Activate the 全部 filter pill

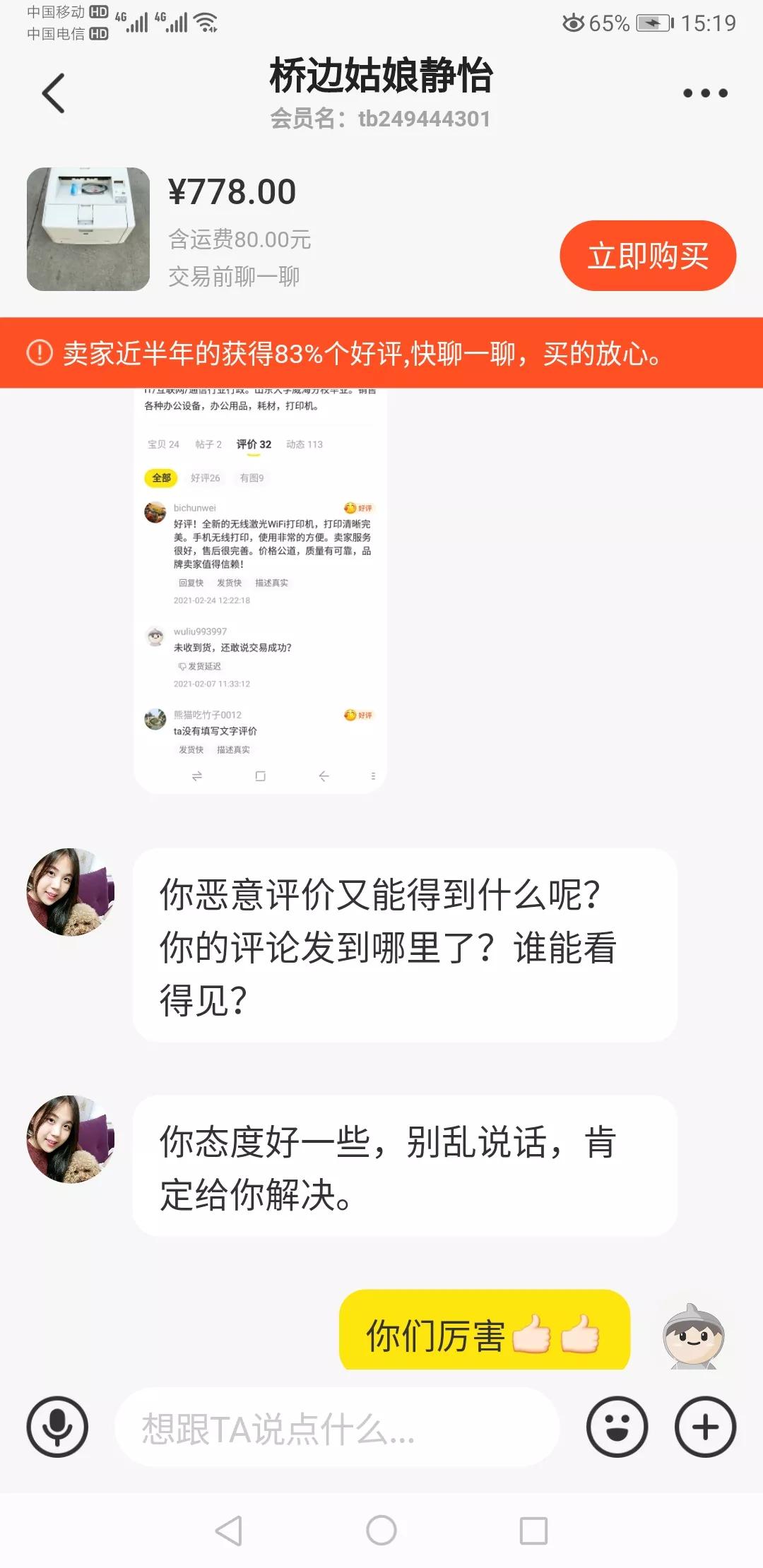pyautogui.click(x=161, y=478)
